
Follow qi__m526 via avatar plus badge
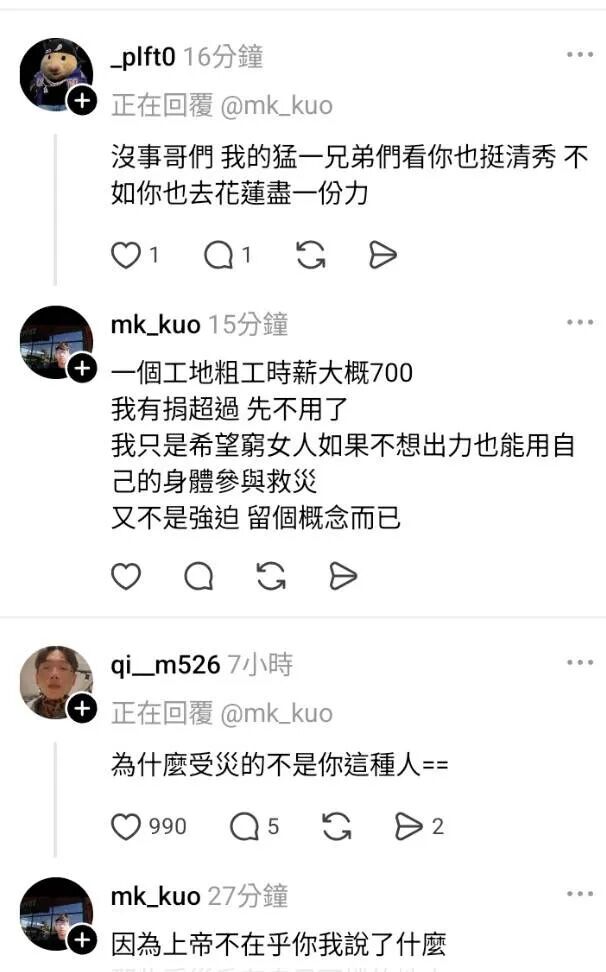[x=82, y=708]
